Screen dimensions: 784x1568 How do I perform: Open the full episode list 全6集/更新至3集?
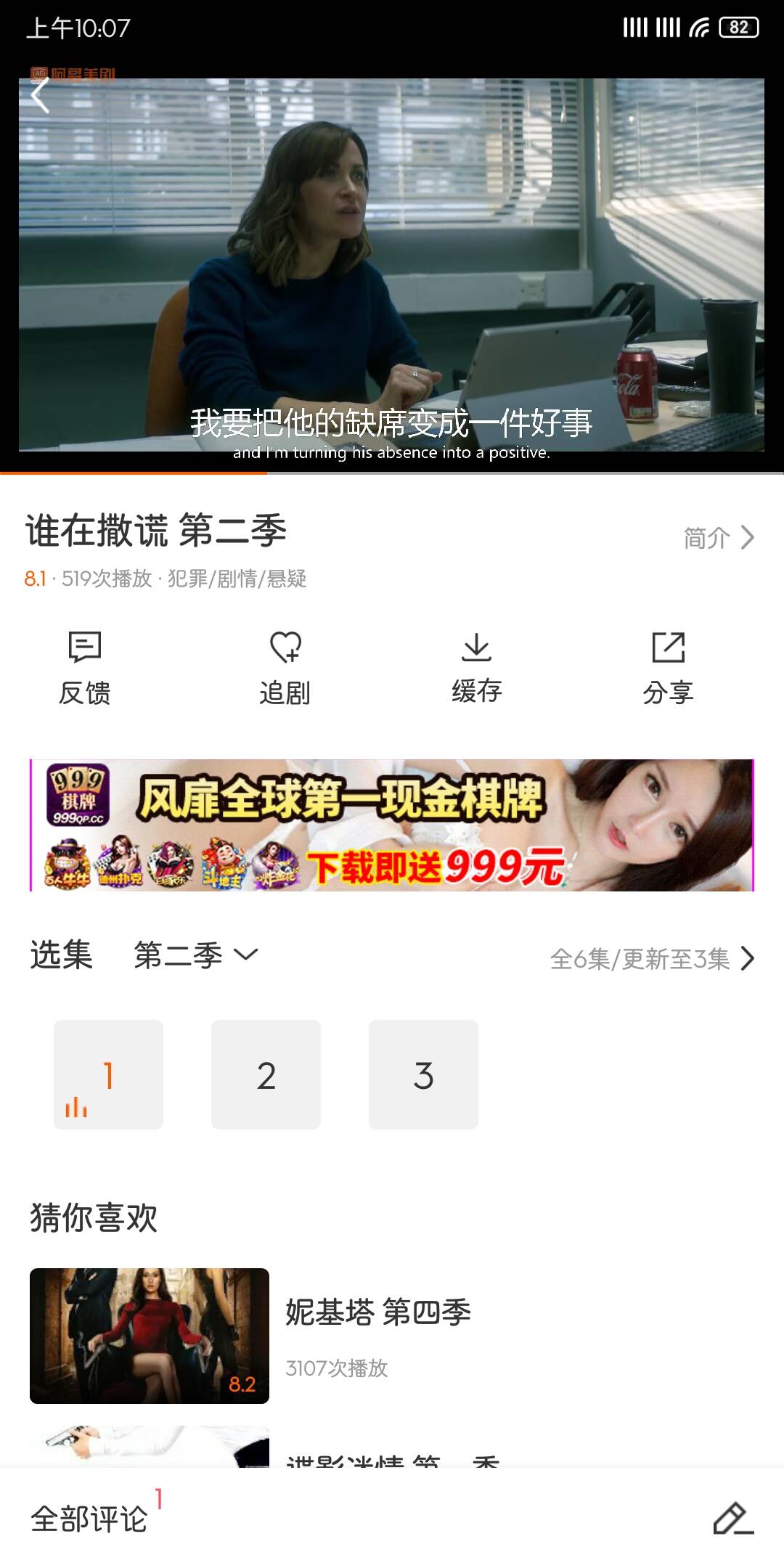[651, 959]
